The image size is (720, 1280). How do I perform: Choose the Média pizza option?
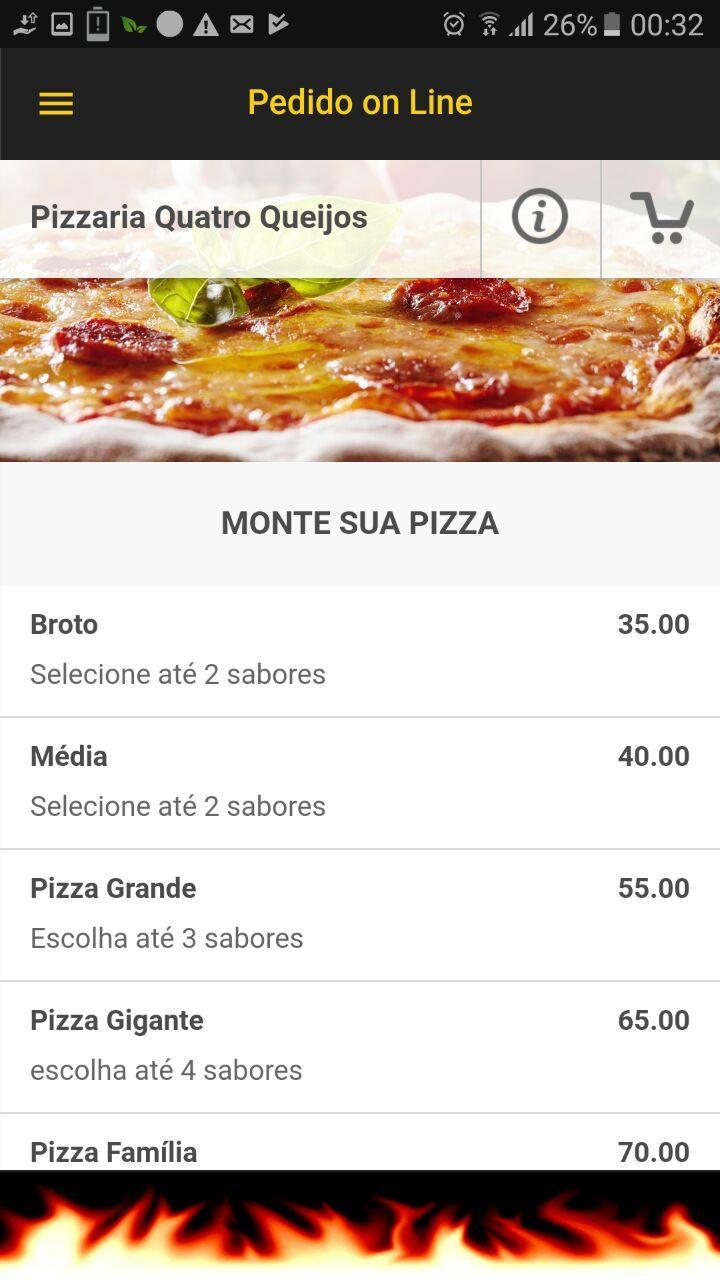pos(360,783)
